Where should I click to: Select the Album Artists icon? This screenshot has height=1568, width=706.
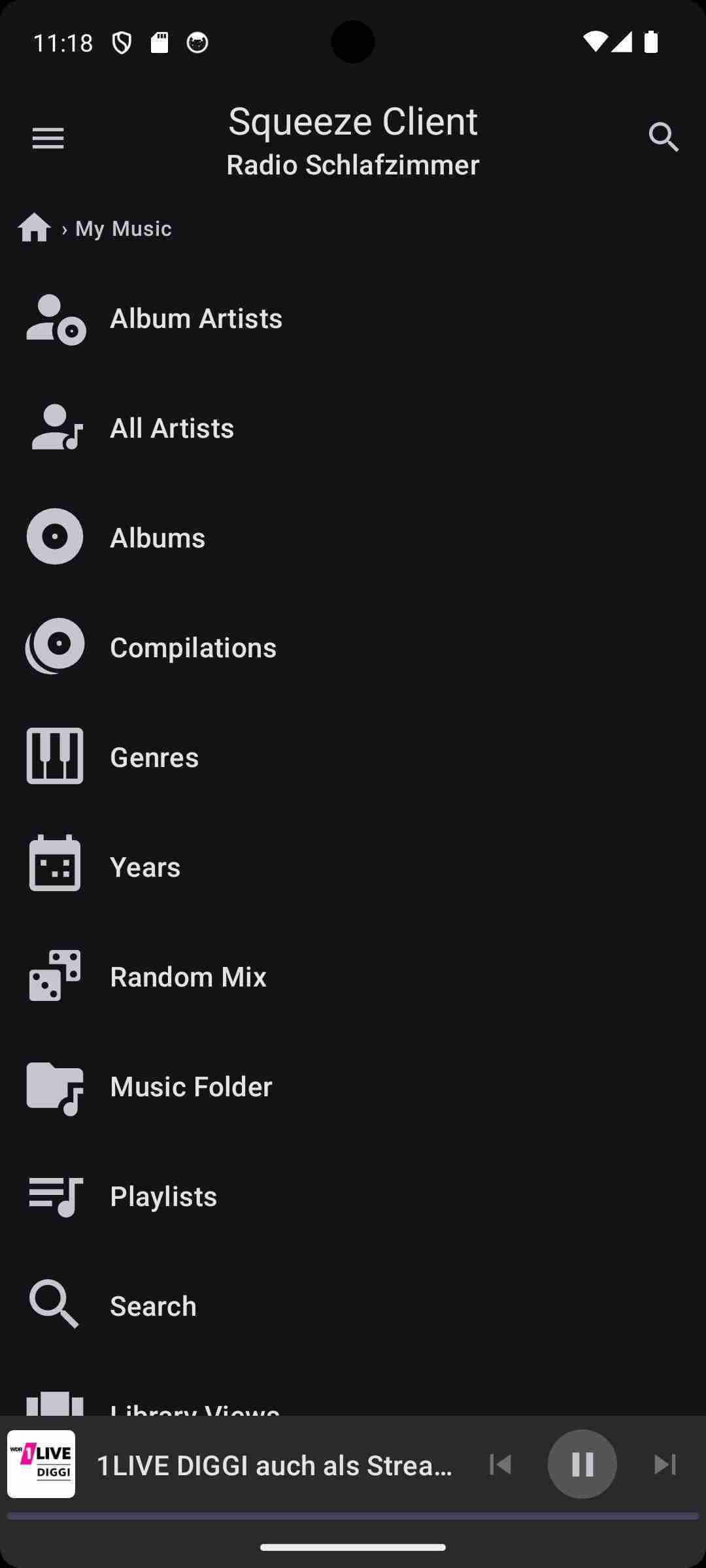pos(54,318)
